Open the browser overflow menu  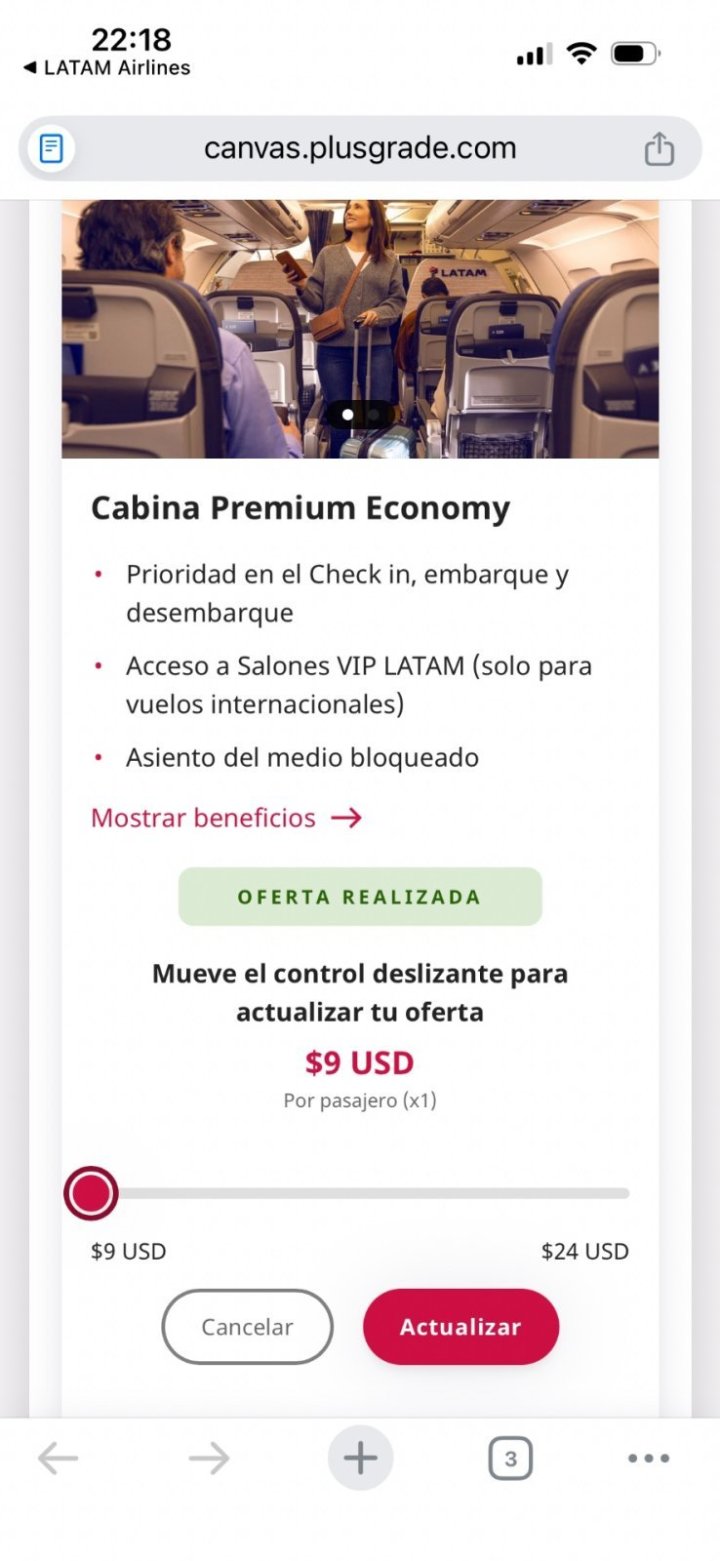point(648,1459)
